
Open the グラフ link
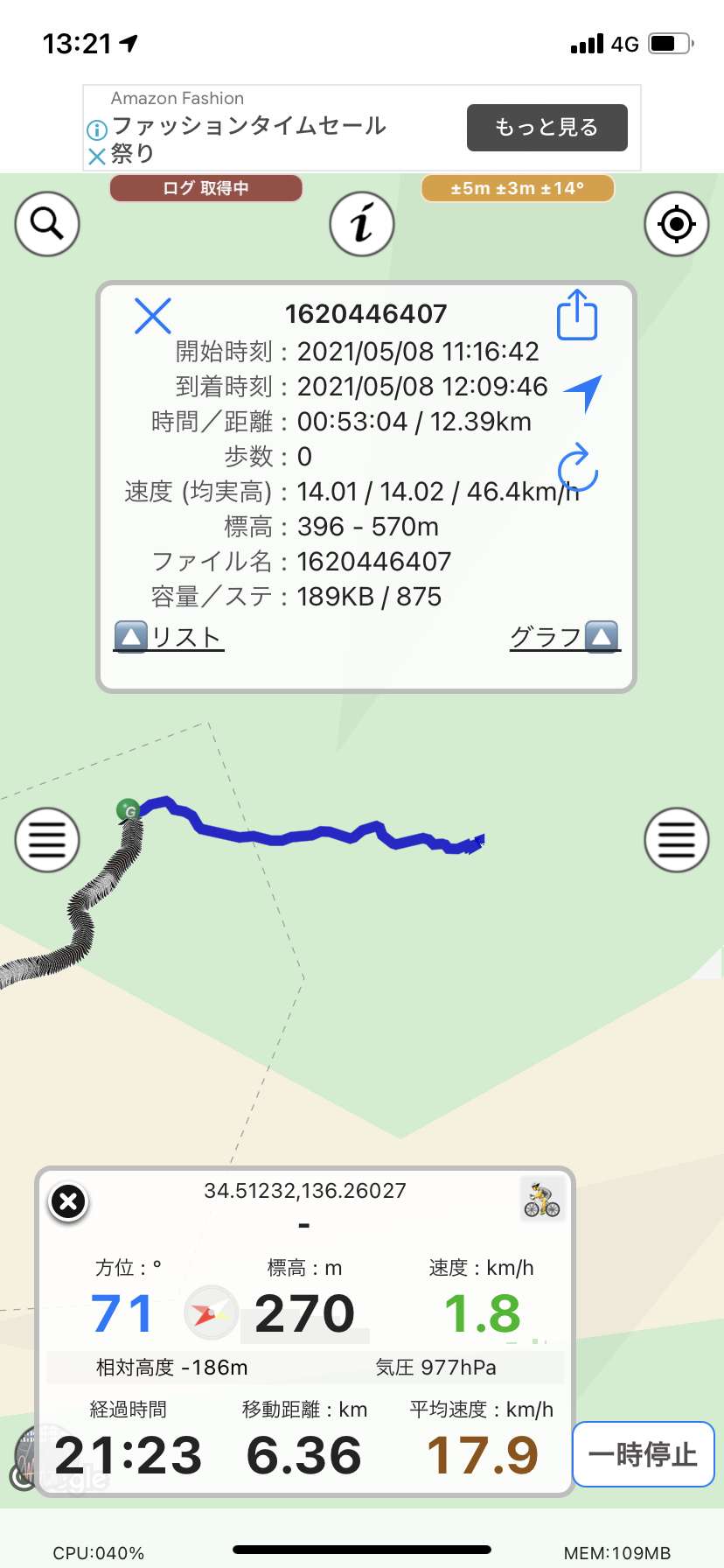coord(565,637)
